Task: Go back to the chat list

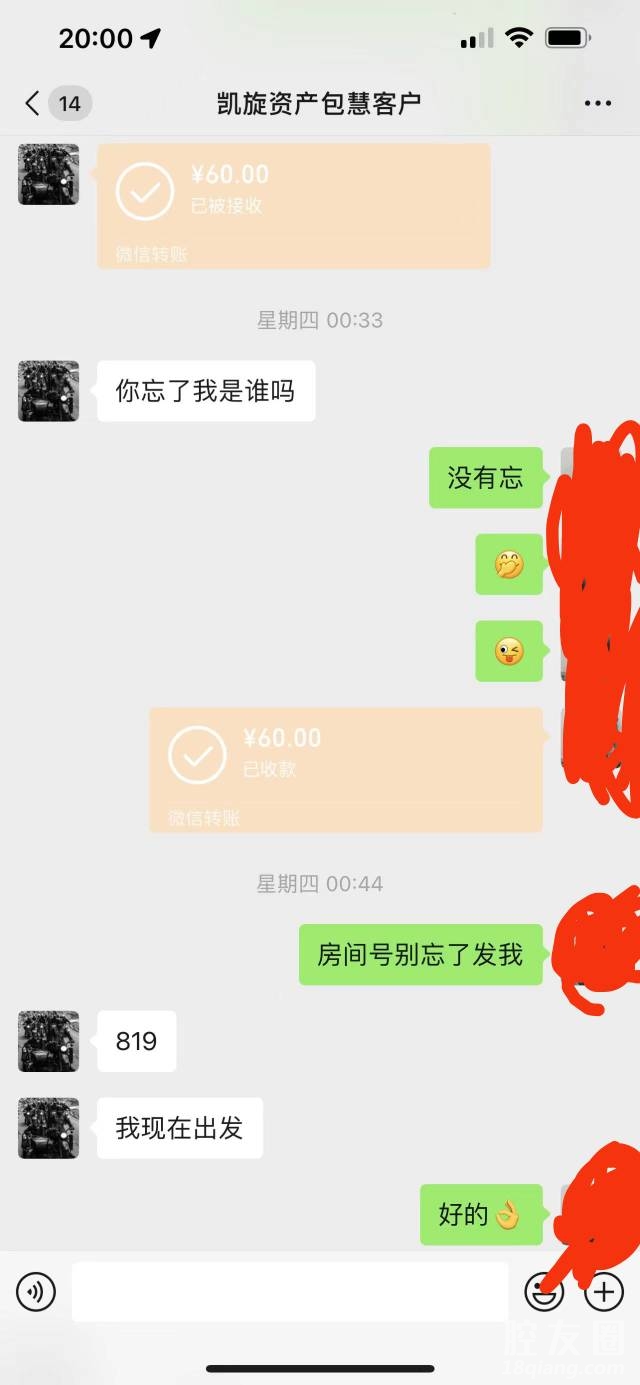Action: (34, 103)
